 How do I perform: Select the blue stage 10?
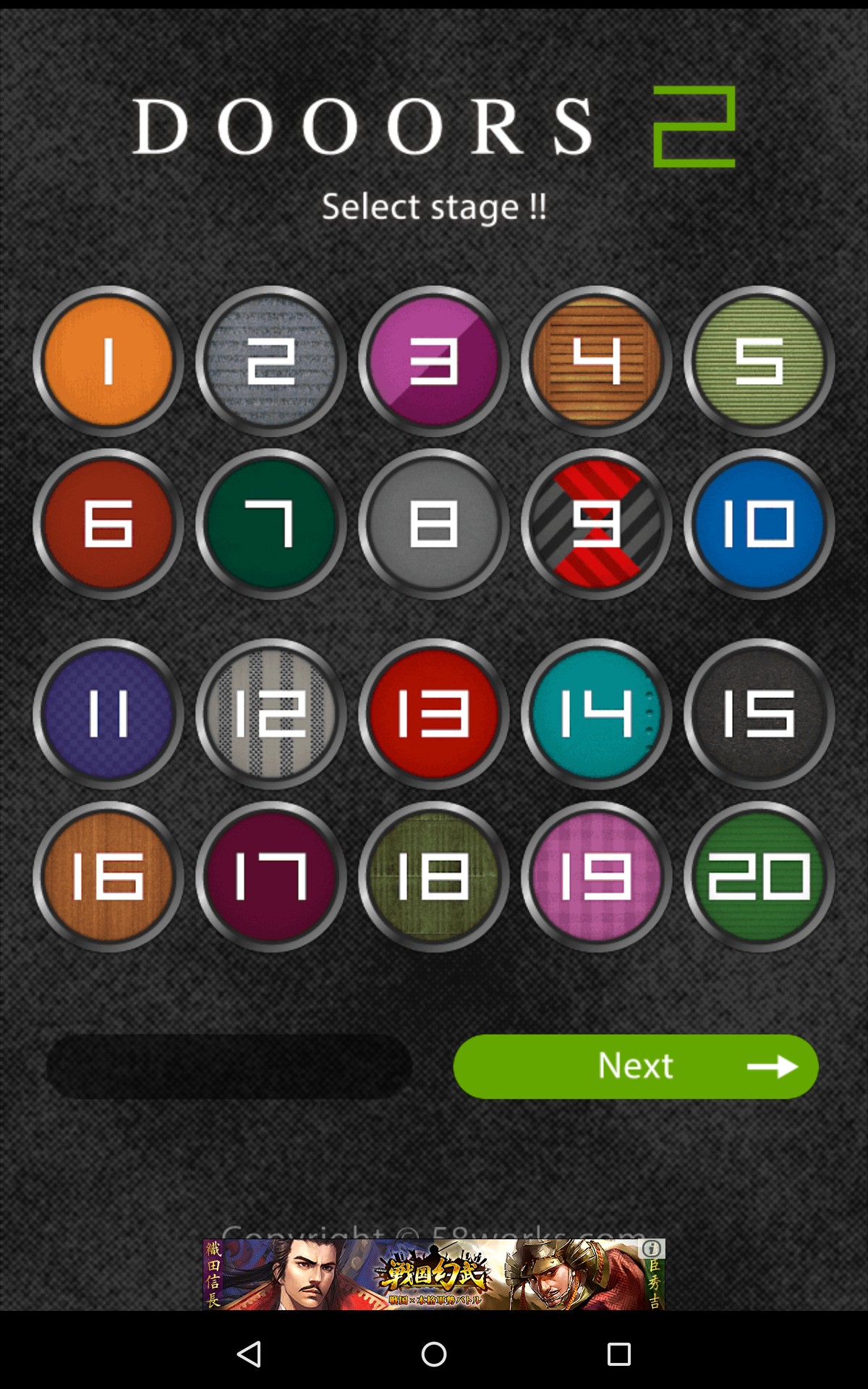(759, 524)
